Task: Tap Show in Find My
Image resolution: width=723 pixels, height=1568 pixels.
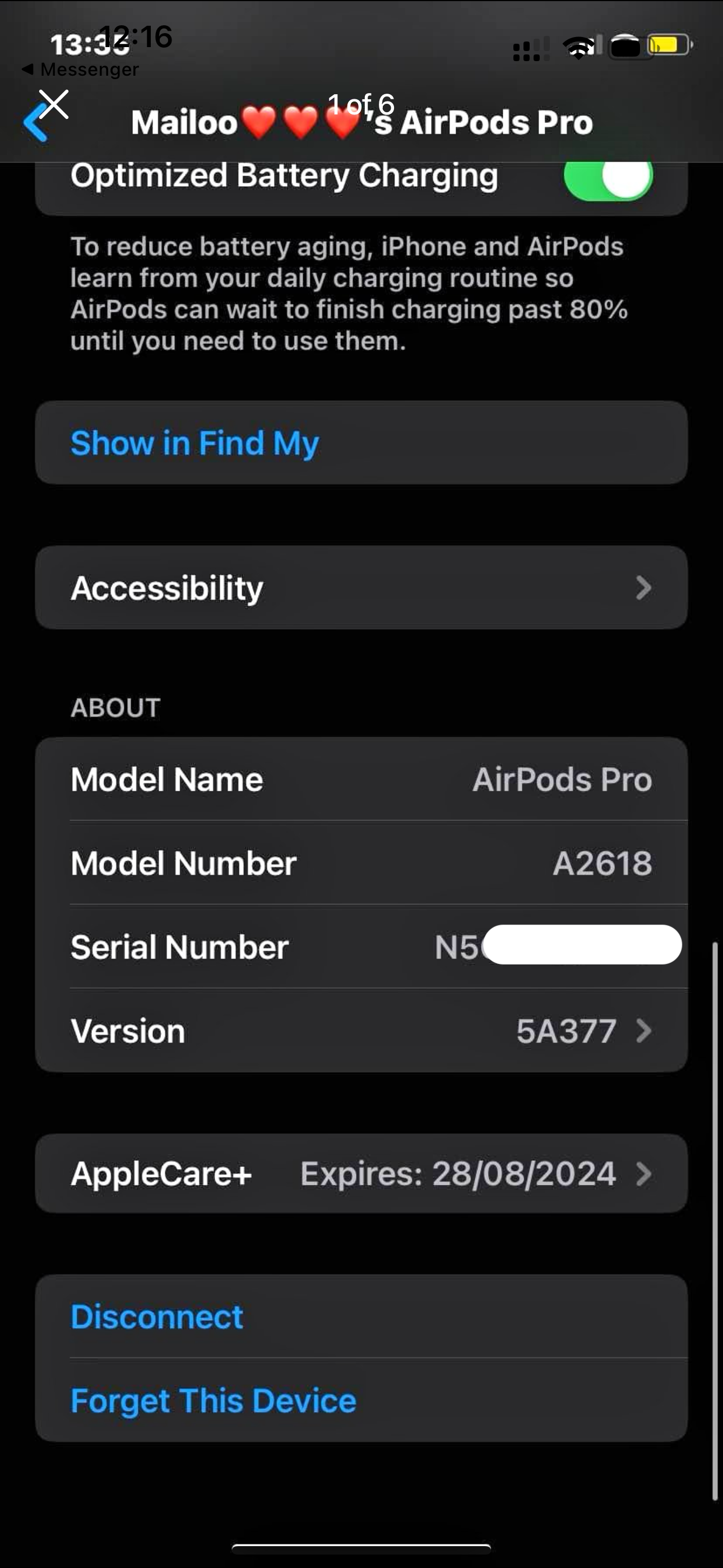Action: tap(361, 442)
